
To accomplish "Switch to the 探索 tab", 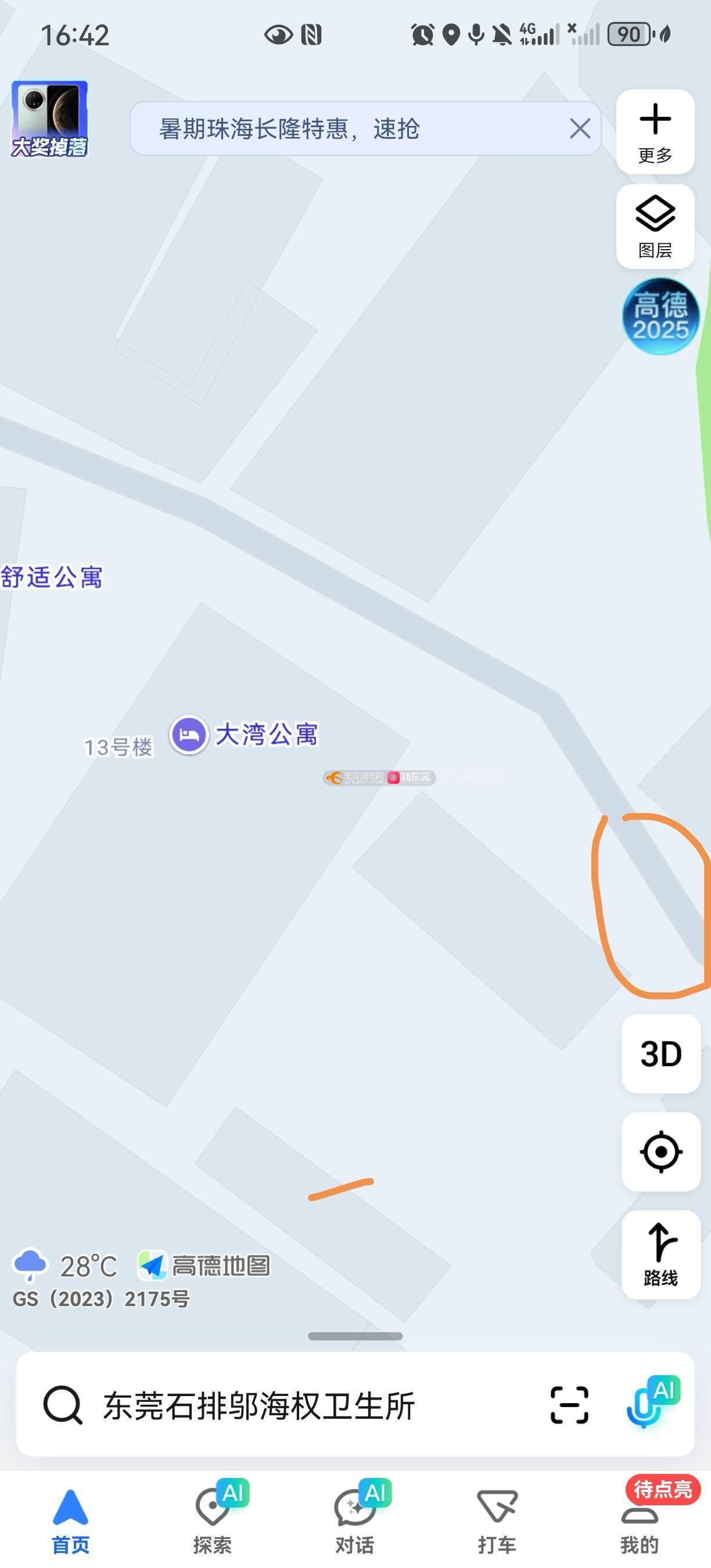I will click(x=213, y=1519).
